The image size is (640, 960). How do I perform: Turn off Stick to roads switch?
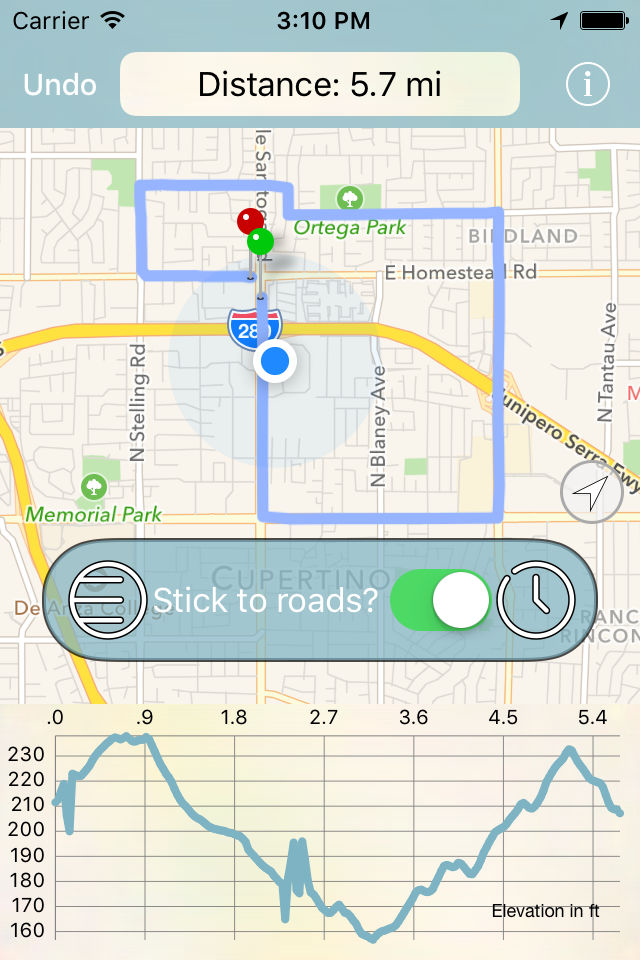coord(441,600)
